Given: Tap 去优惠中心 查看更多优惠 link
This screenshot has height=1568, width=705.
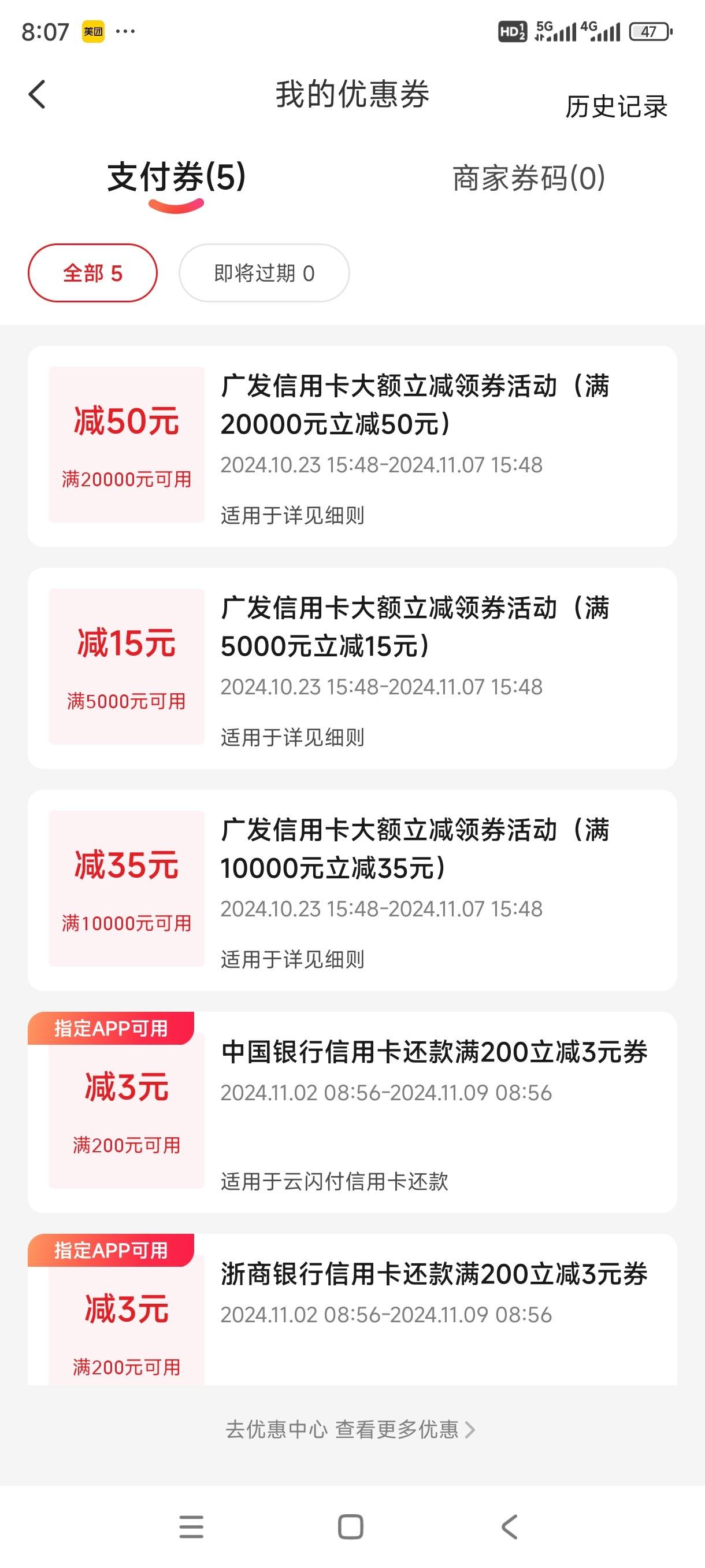Looking at the screenshot, I should tap(350, 1429).
